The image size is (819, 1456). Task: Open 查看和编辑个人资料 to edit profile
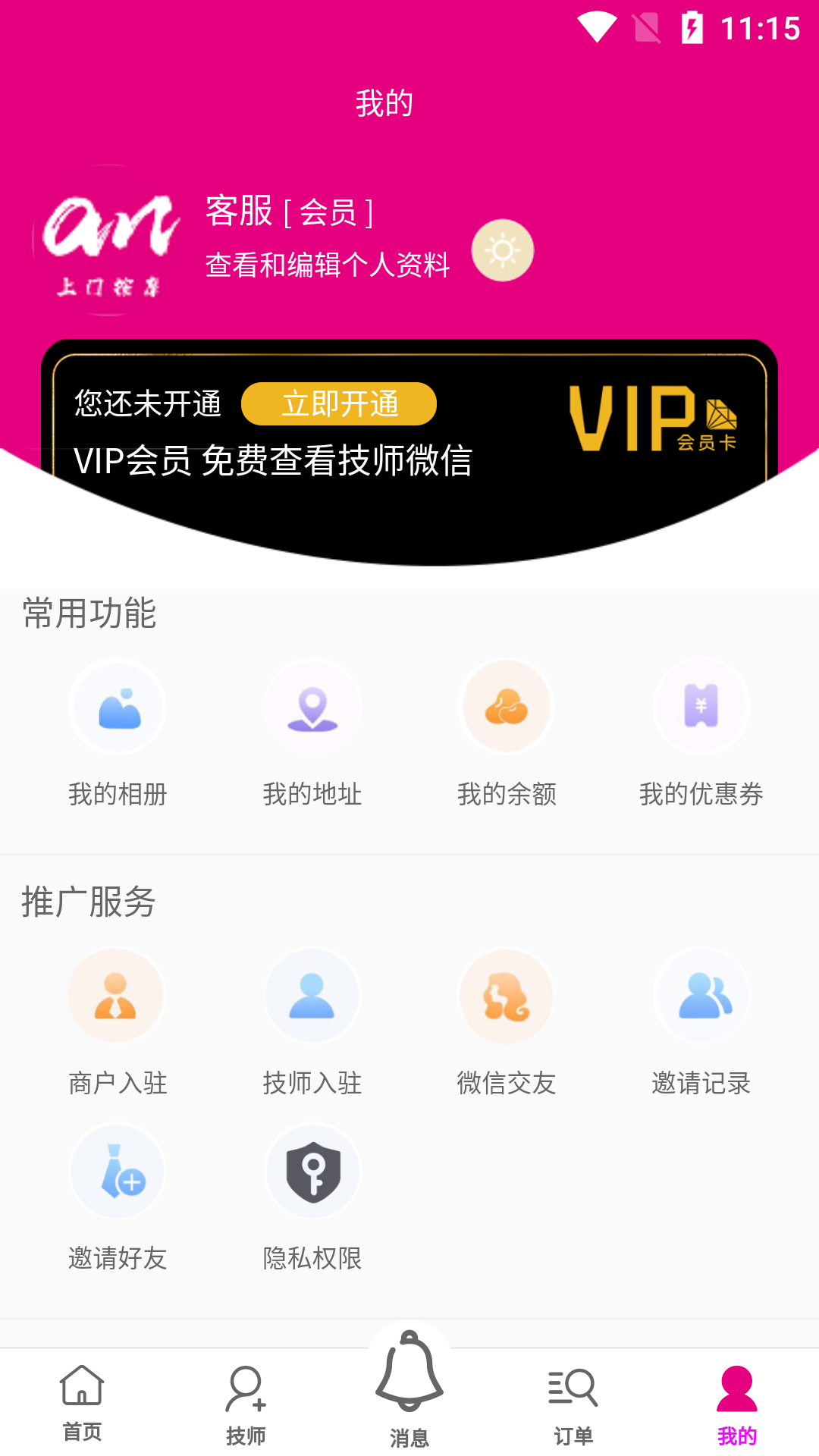click(x=328, y=265)
